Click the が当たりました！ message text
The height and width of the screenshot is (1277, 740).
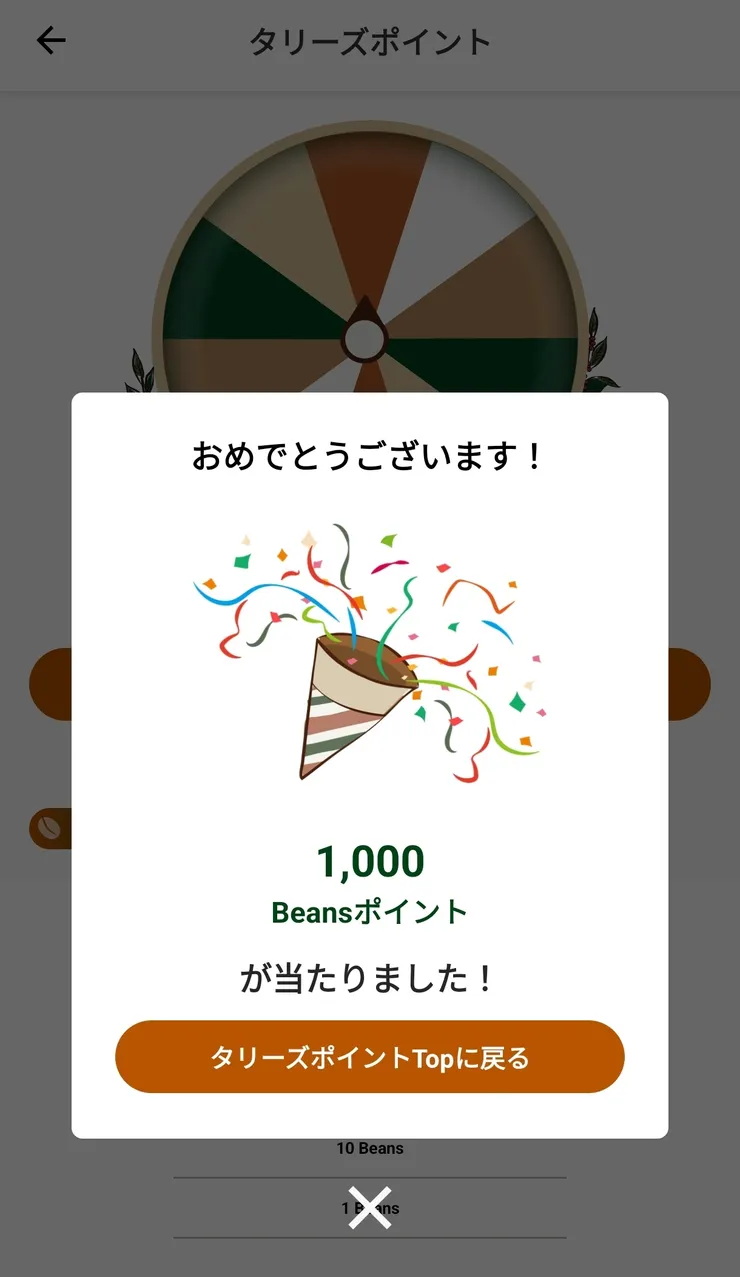point(370,978)
